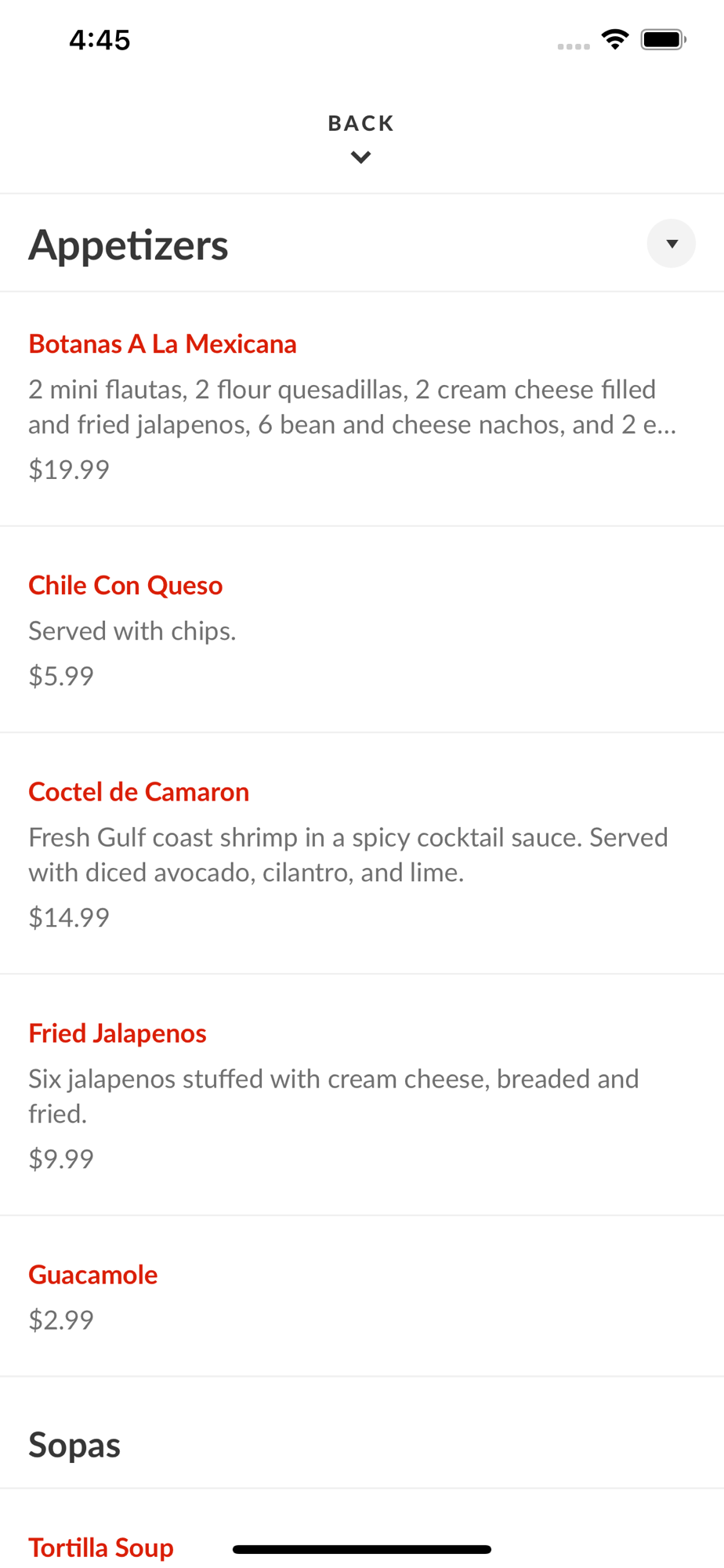Open the Guacamole item
The image size is (724, 1568).
(362, 1296)
